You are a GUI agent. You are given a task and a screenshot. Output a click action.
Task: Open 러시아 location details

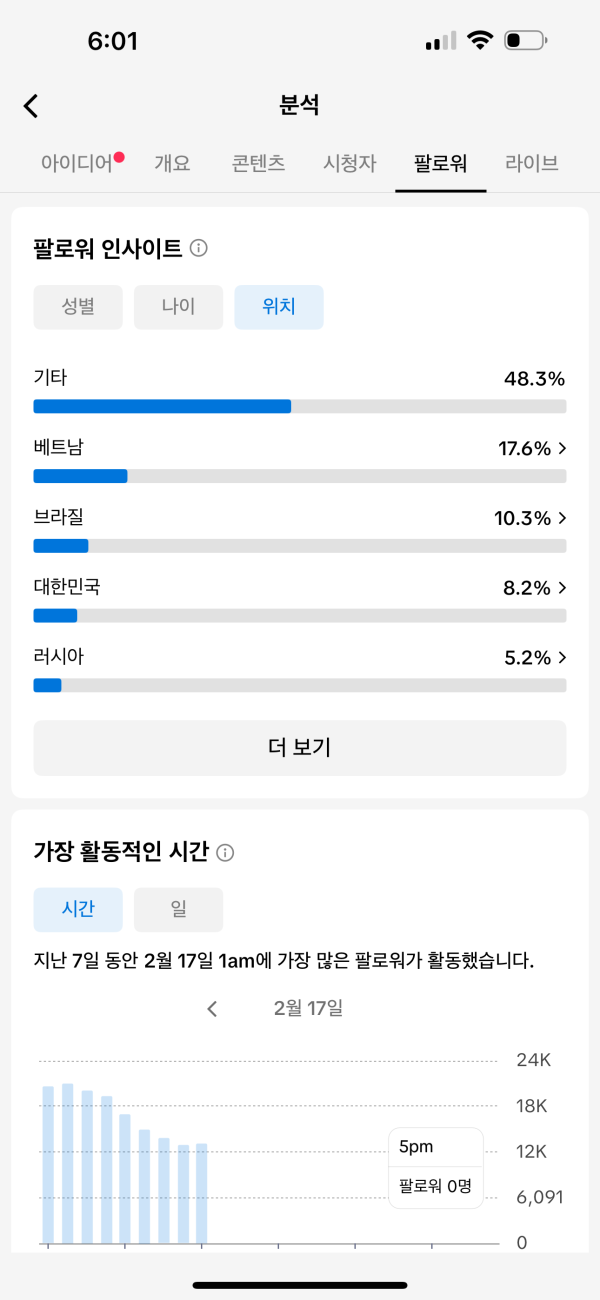pyautogui.click(x=561, y=658)
